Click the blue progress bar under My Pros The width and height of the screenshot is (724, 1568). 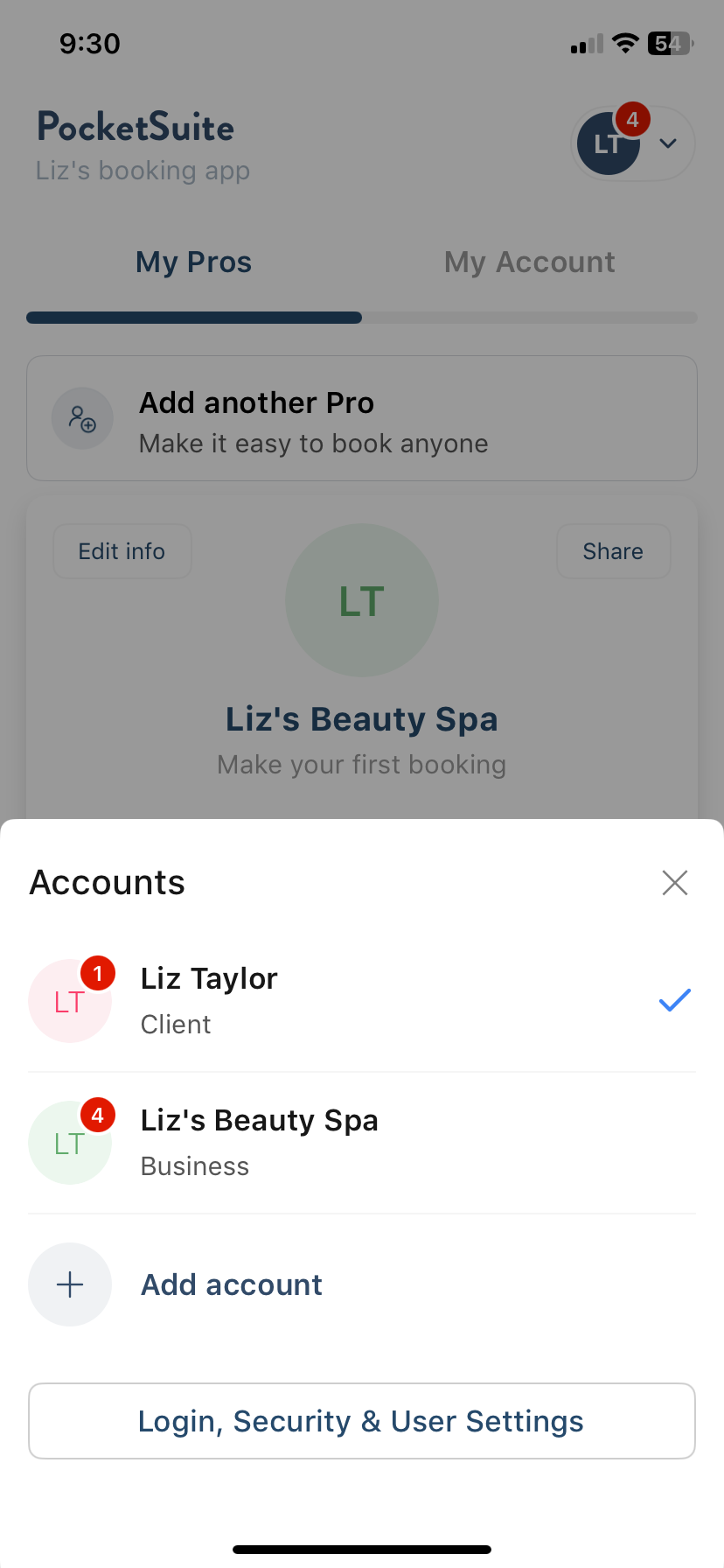click(x=194, y=318)
